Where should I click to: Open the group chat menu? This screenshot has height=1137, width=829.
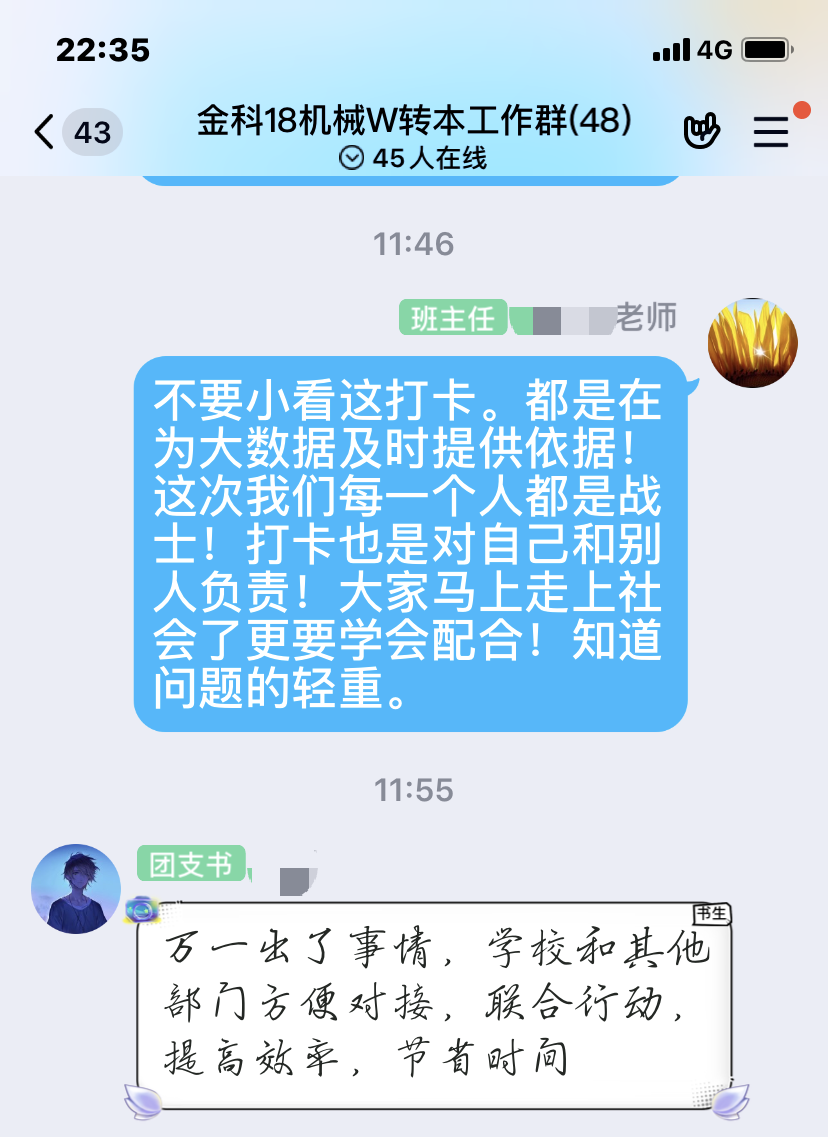click(771, 131)
